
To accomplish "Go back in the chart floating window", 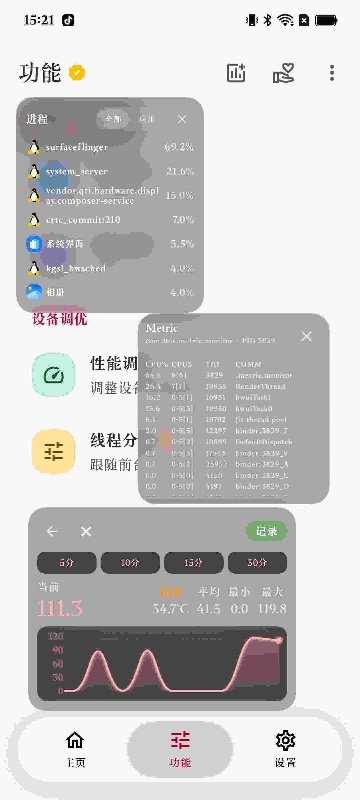I will [x=52, y=532].
